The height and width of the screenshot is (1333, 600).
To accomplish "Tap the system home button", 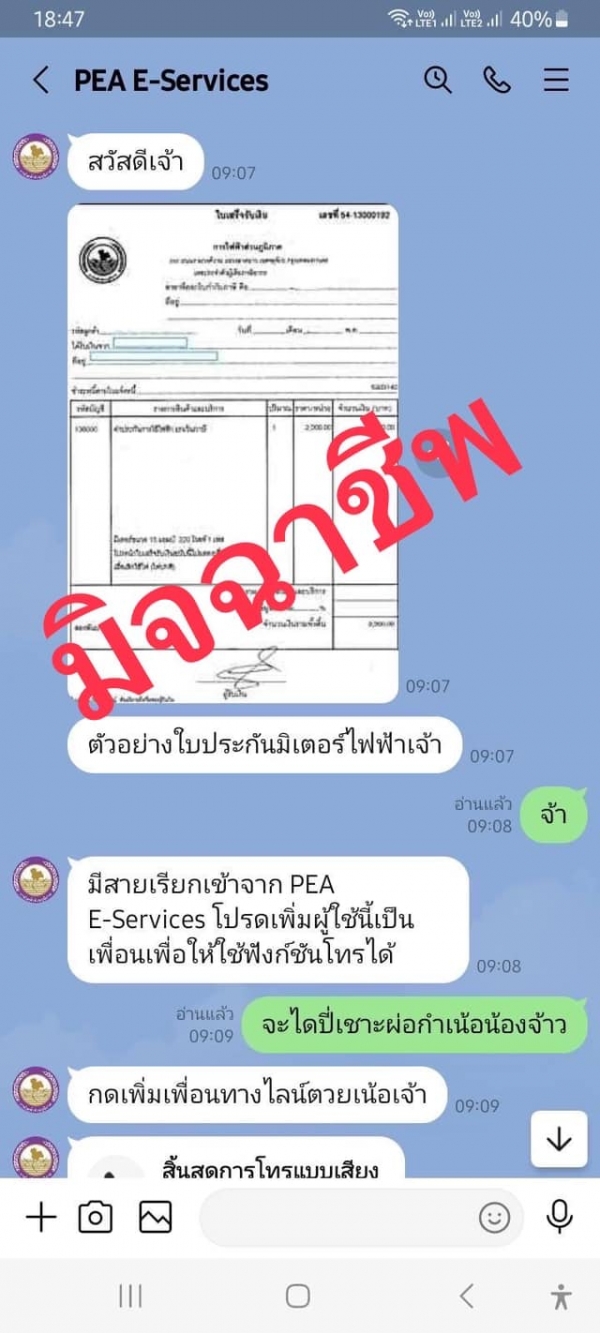I will click(298, 1296).
